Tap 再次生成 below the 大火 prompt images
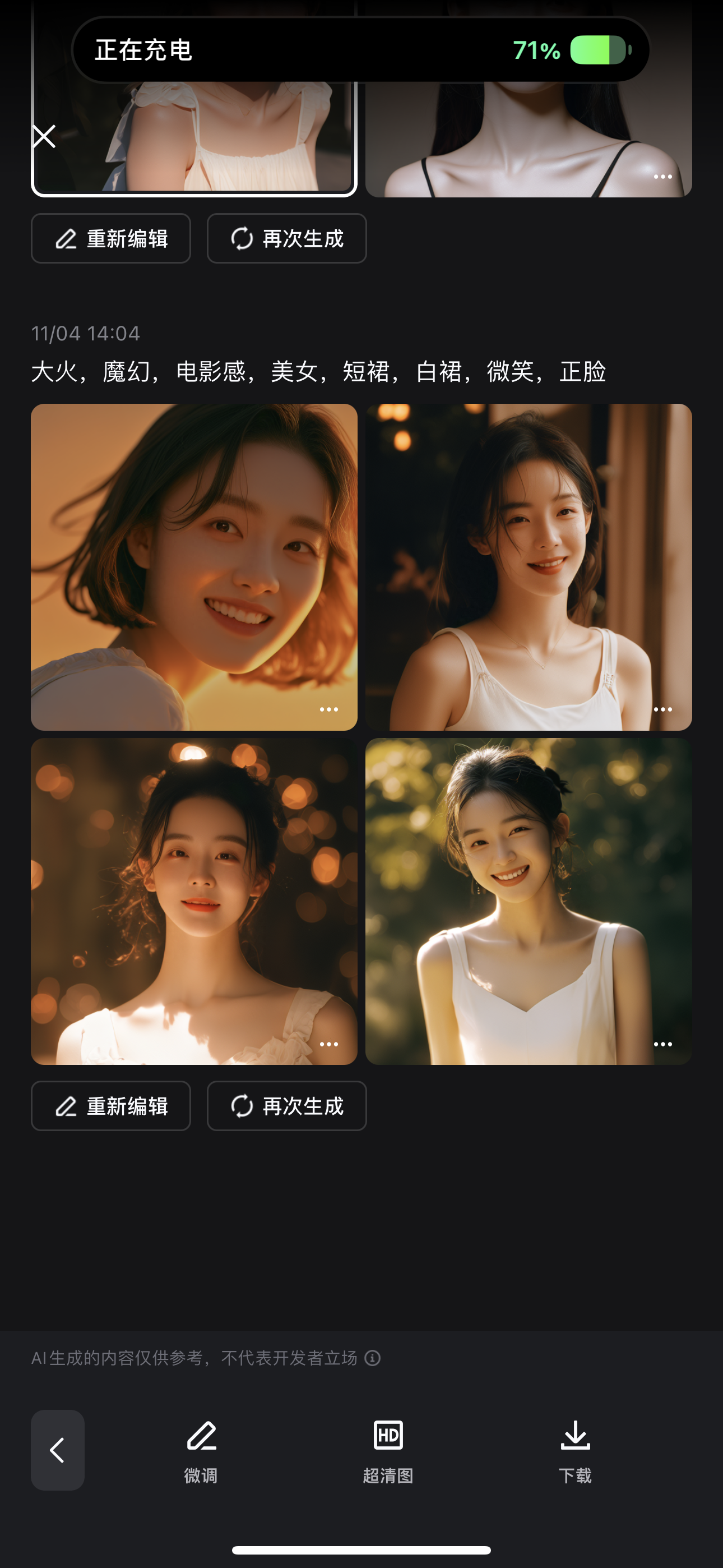 pyautogui.click(x=286, y=1106)
